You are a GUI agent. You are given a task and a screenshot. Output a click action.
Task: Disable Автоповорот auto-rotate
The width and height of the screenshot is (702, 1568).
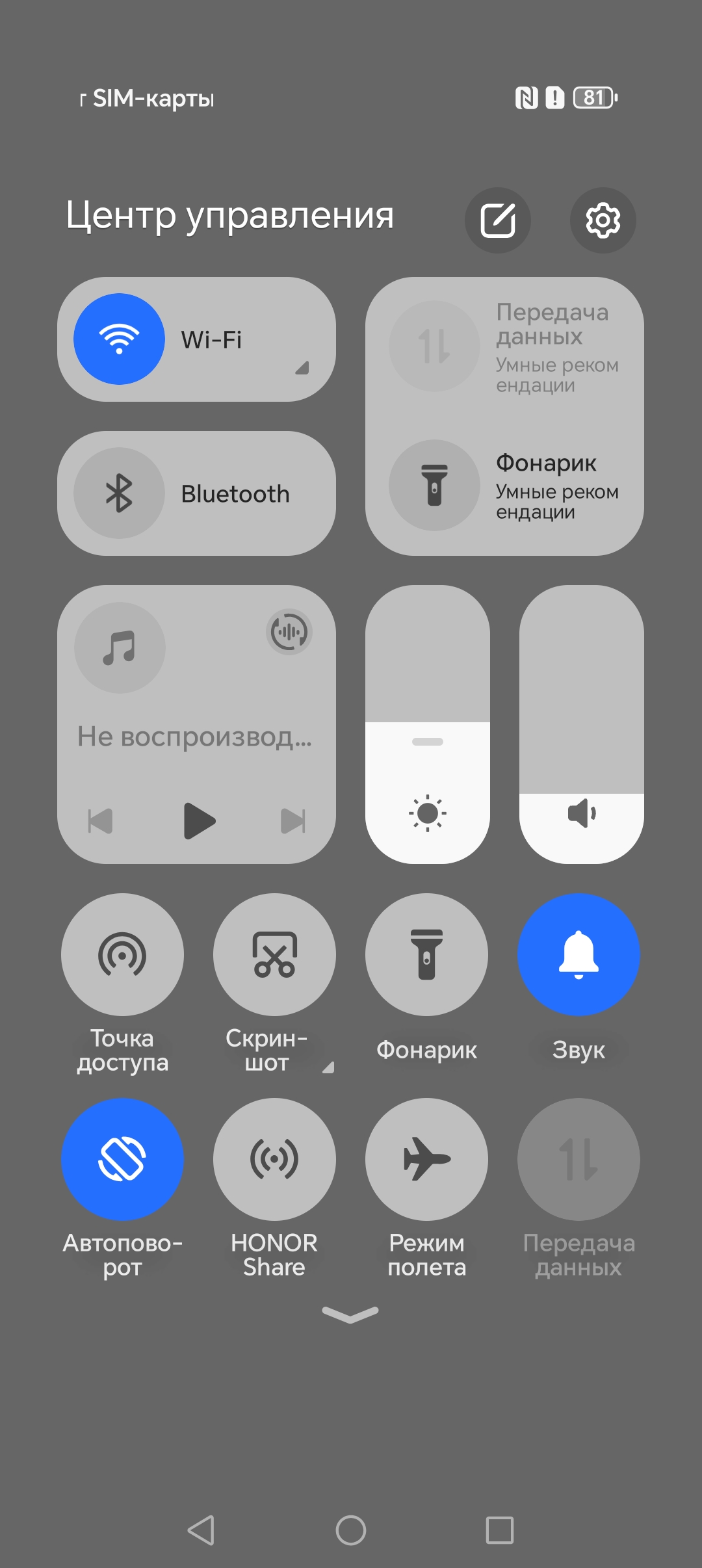point(122,1159)
